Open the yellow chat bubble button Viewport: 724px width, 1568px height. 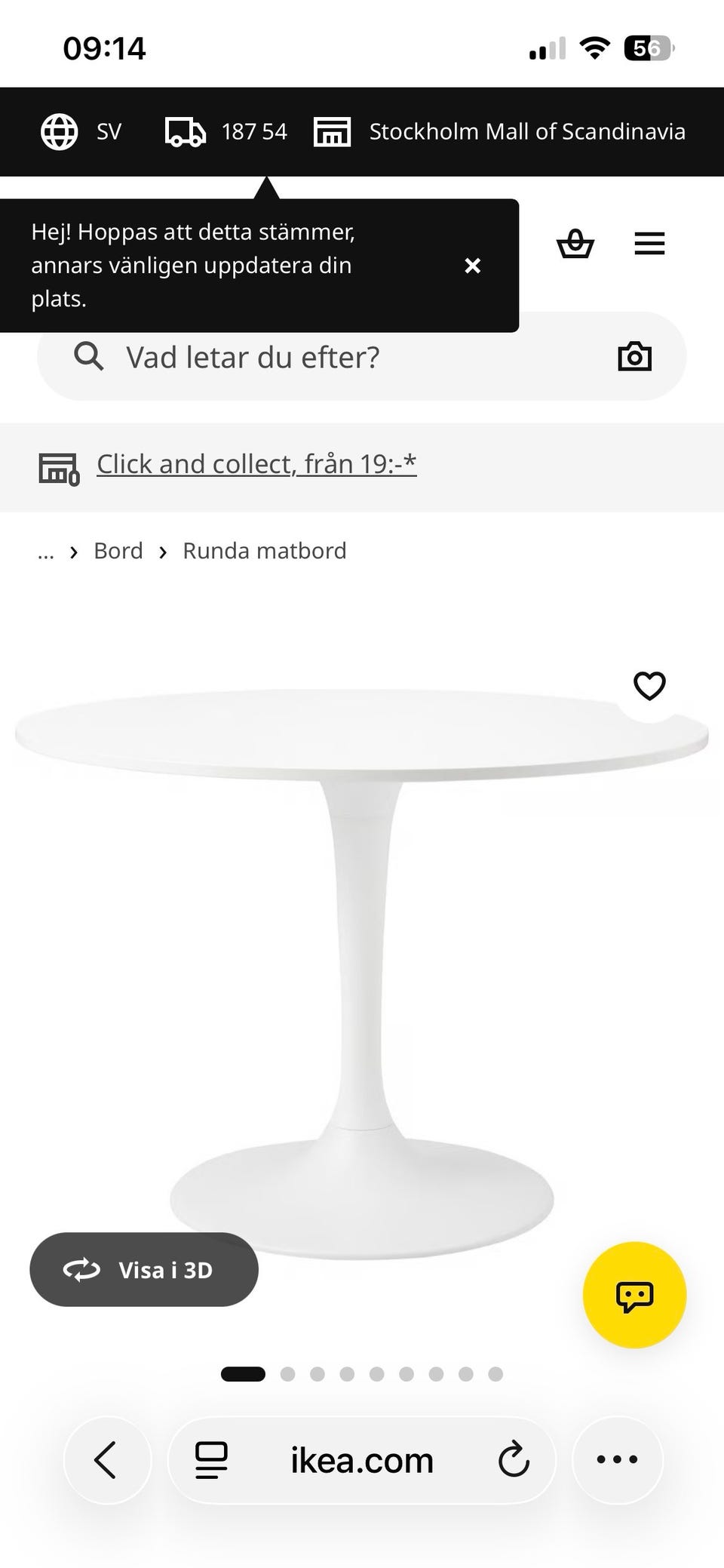click(x=634, y=1296)
